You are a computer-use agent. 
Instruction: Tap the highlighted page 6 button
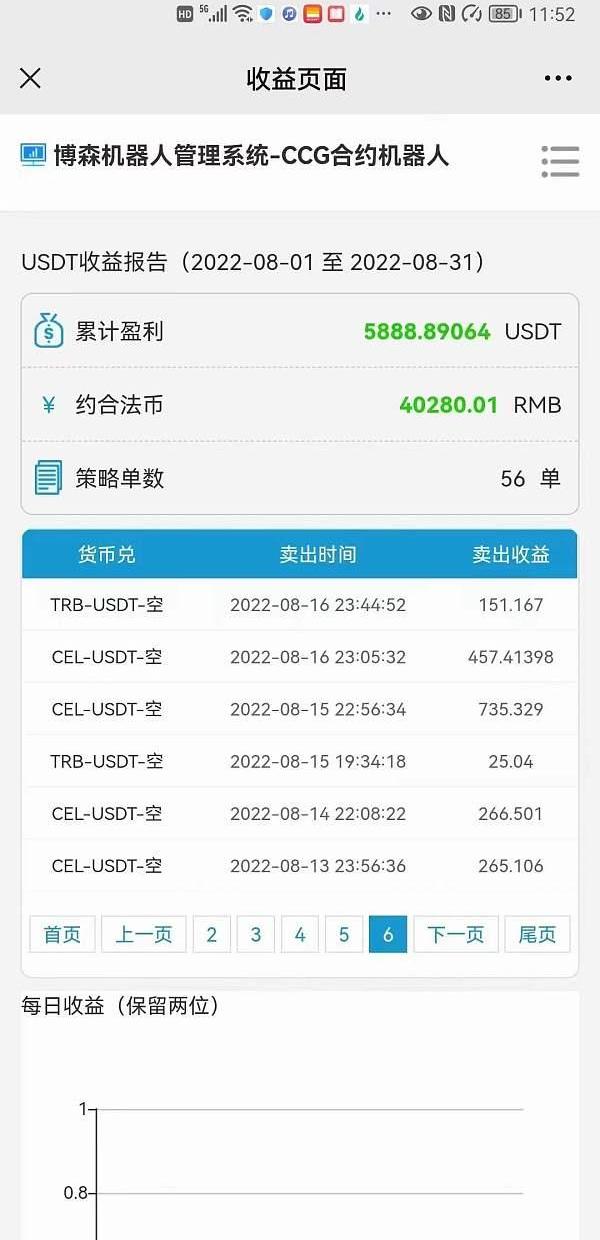(388, 934)
